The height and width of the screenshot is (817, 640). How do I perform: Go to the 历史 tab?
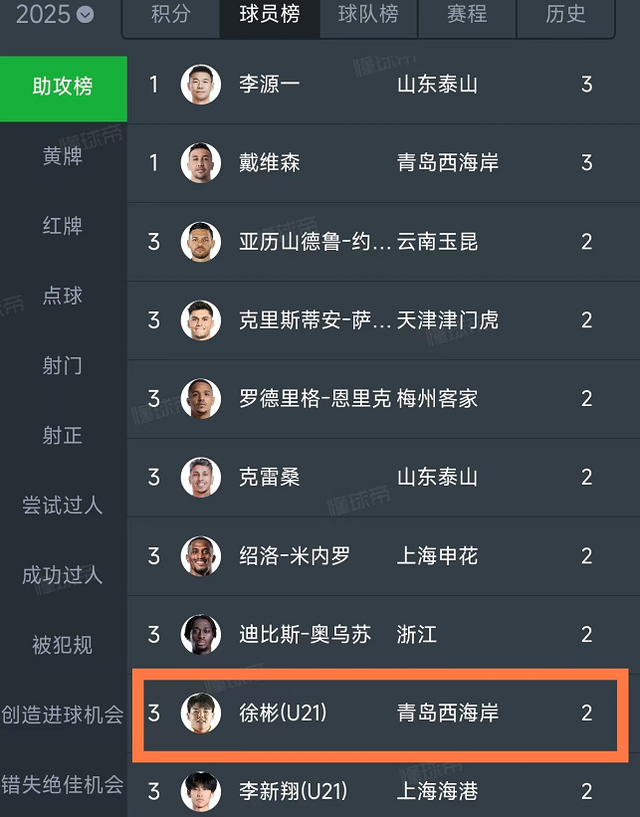(x=566, y=14)
